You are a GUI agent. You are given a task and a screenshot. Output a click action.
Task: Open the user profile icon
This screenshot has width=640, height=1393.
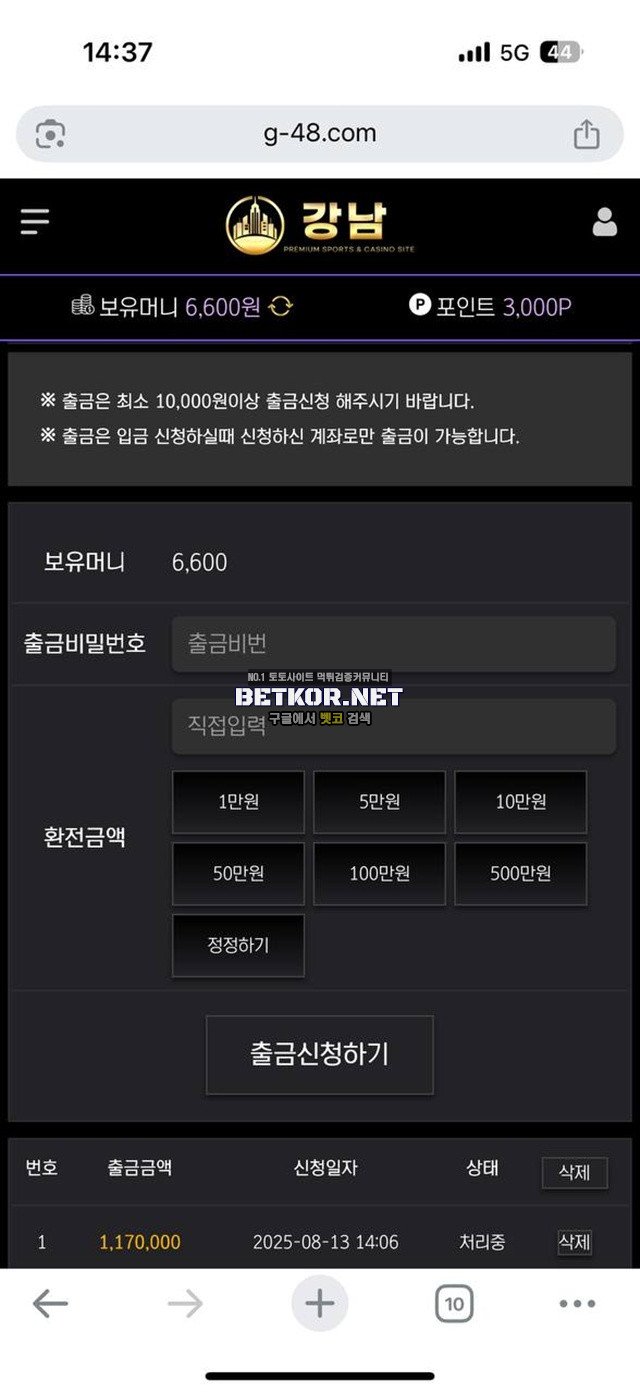click(604, 222)
